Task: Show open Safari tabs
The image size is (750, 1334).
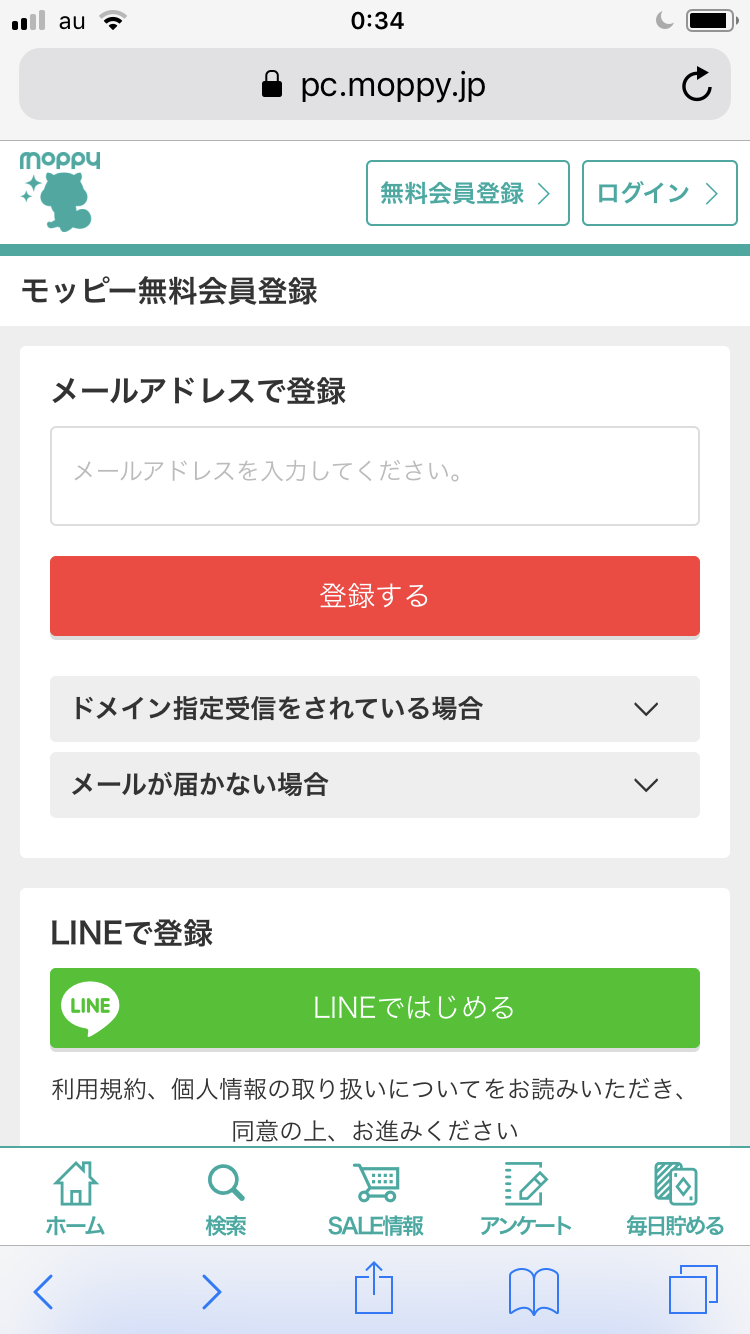Action: 693,1290
